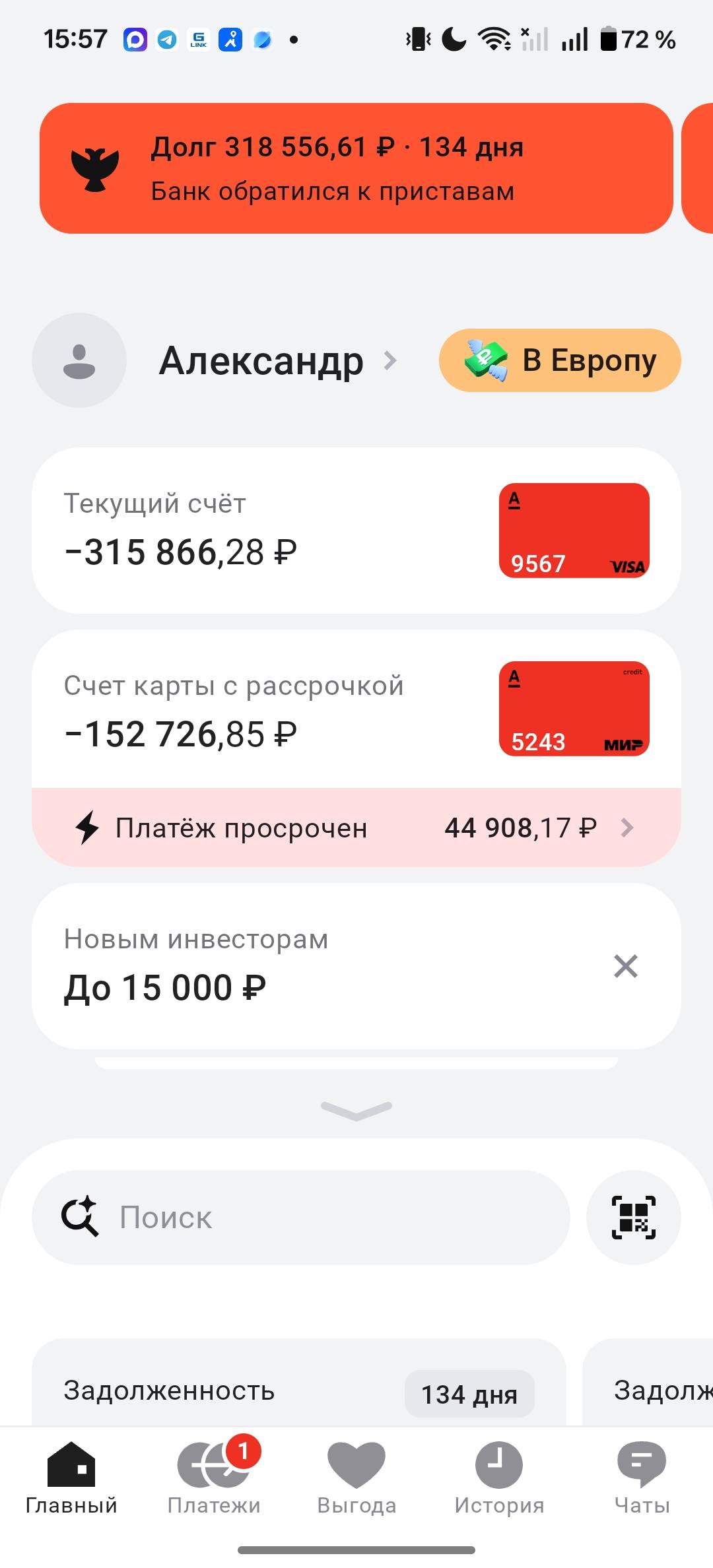Expand the overdue payment 44 908,17 details
Viewport: 713px width, 1568px height.
click(x=356, y=827)
